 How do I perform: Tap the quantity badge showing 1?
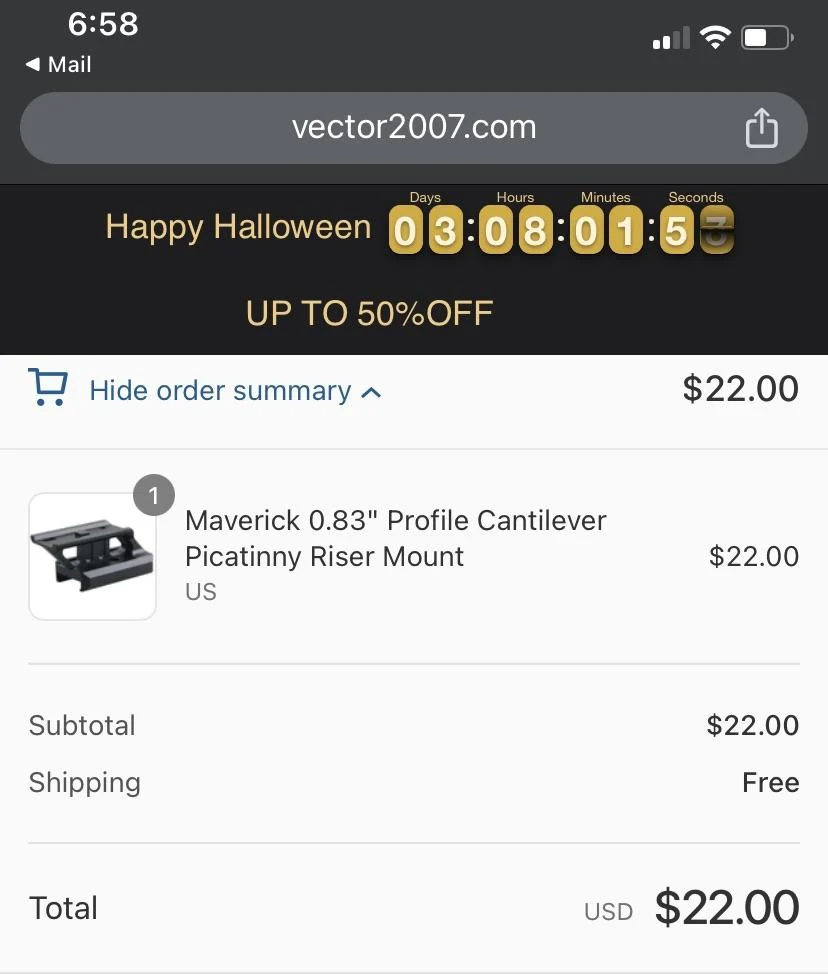click(x=154, y=494)
